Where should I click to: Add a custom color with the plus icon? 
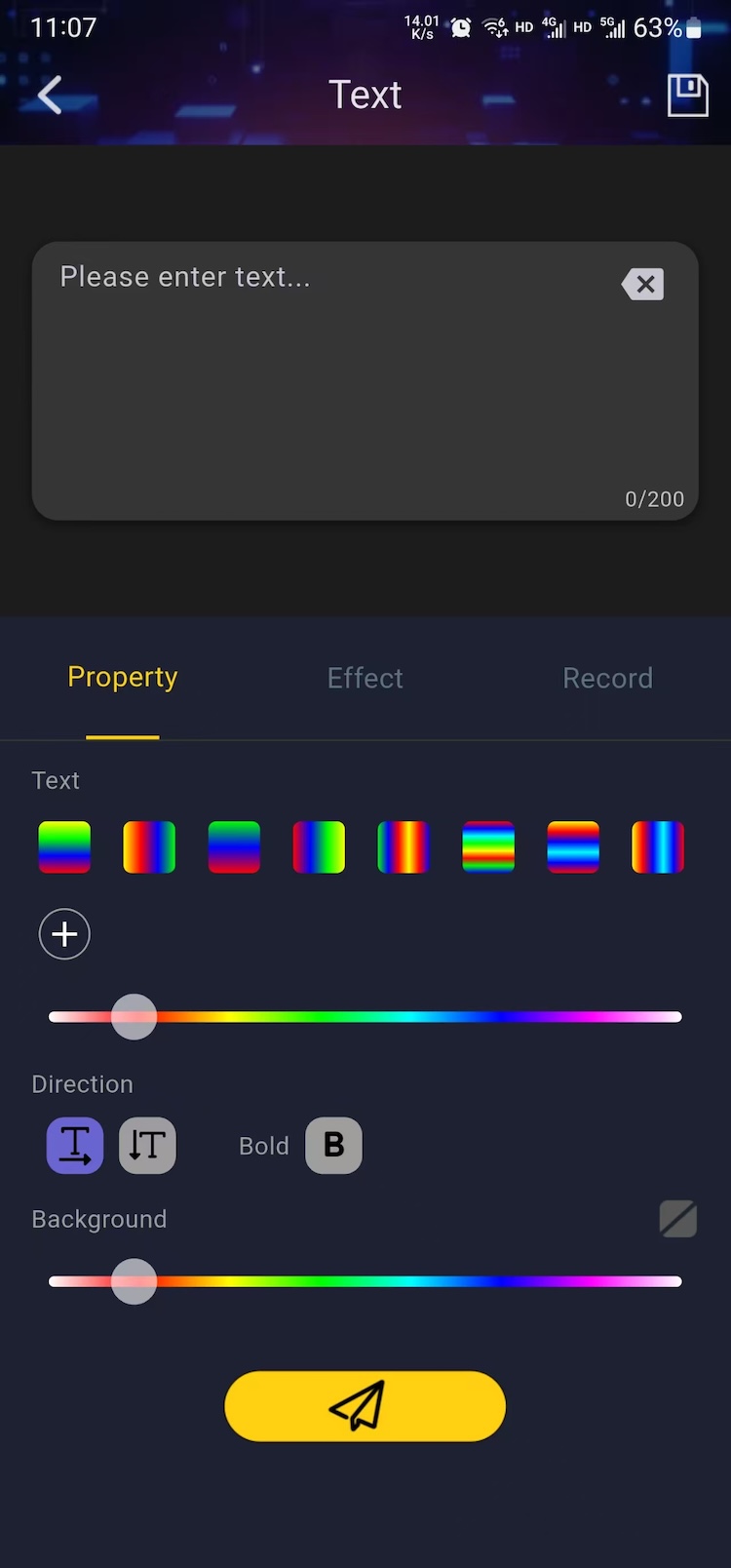pos(64,933)
